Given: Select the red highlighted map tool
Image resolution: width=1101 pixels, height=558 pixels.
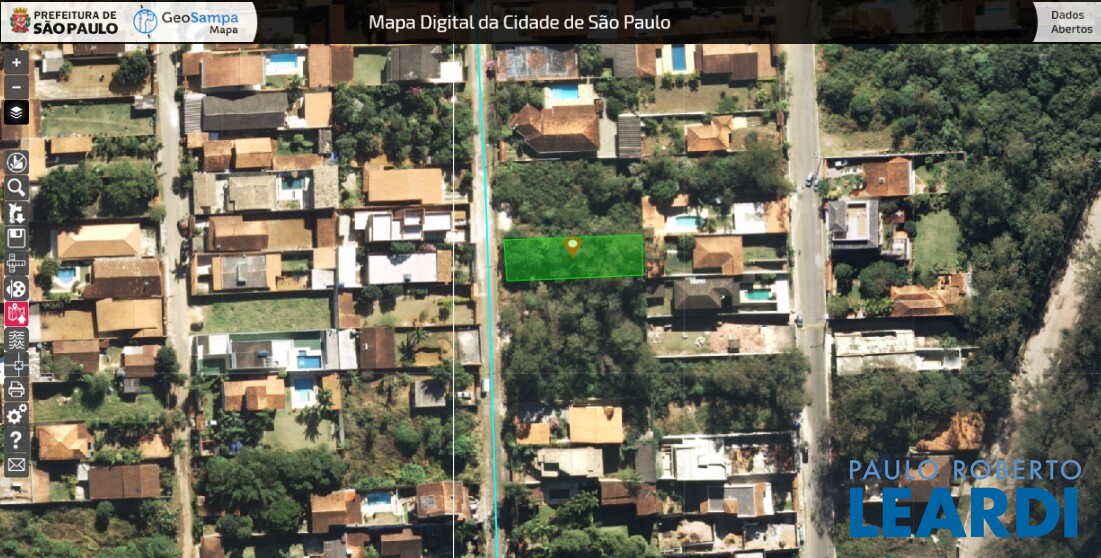Looking at the screenshot, I should pyautogui.click(x=16, y=313).
